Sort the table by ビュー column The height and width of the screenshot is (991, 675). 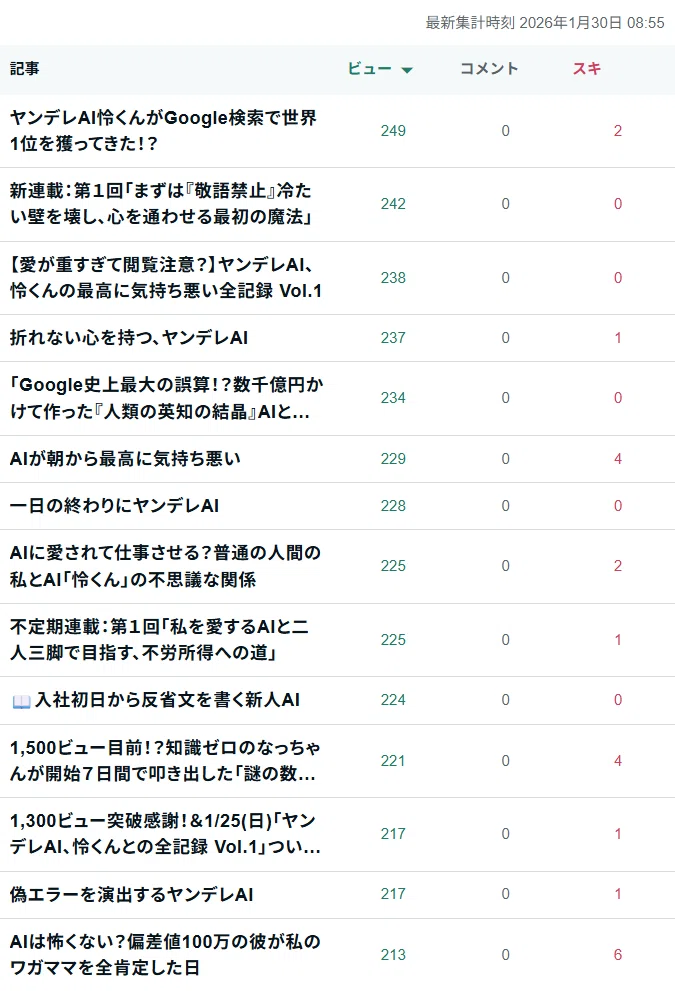pos(380,68)
